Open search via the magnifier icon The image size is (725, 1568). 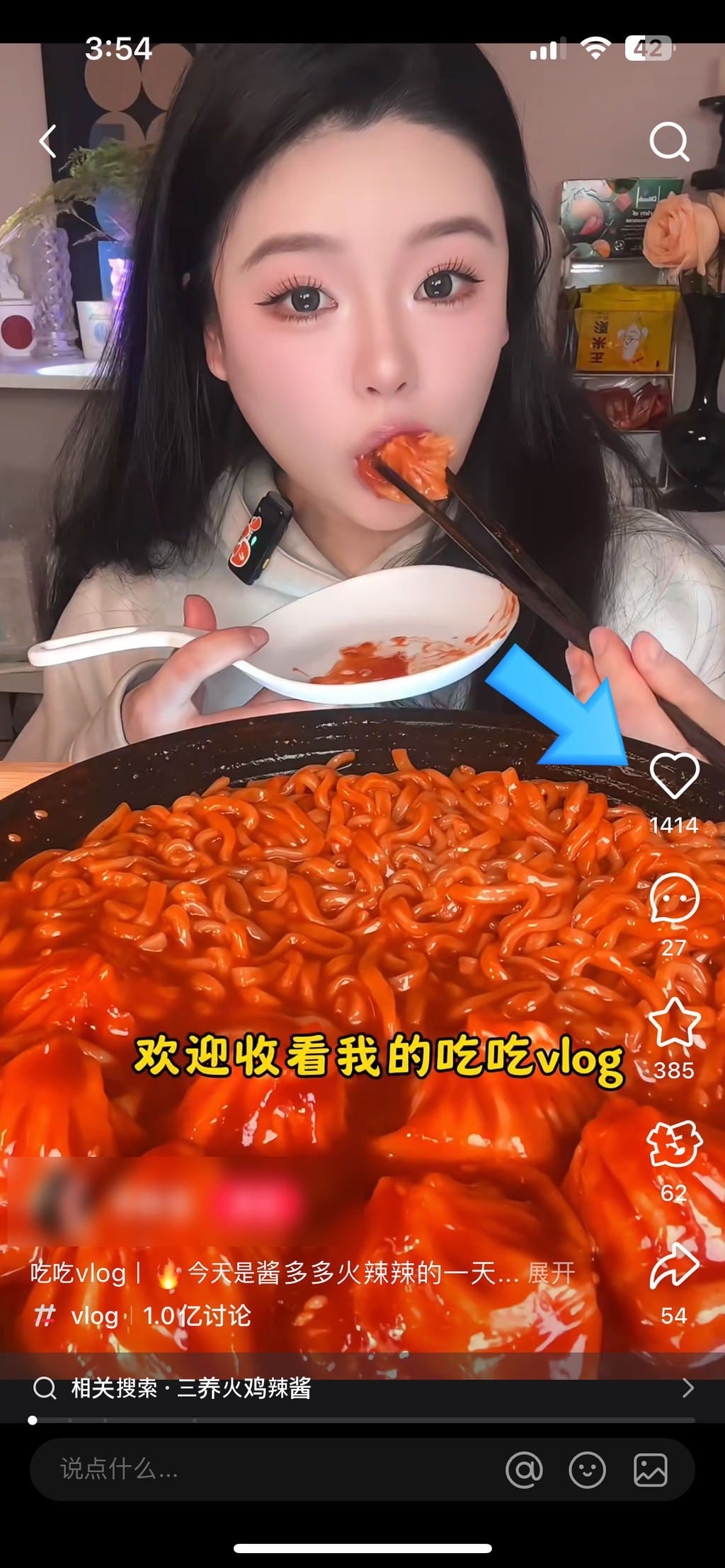click(x=669, y=142)
